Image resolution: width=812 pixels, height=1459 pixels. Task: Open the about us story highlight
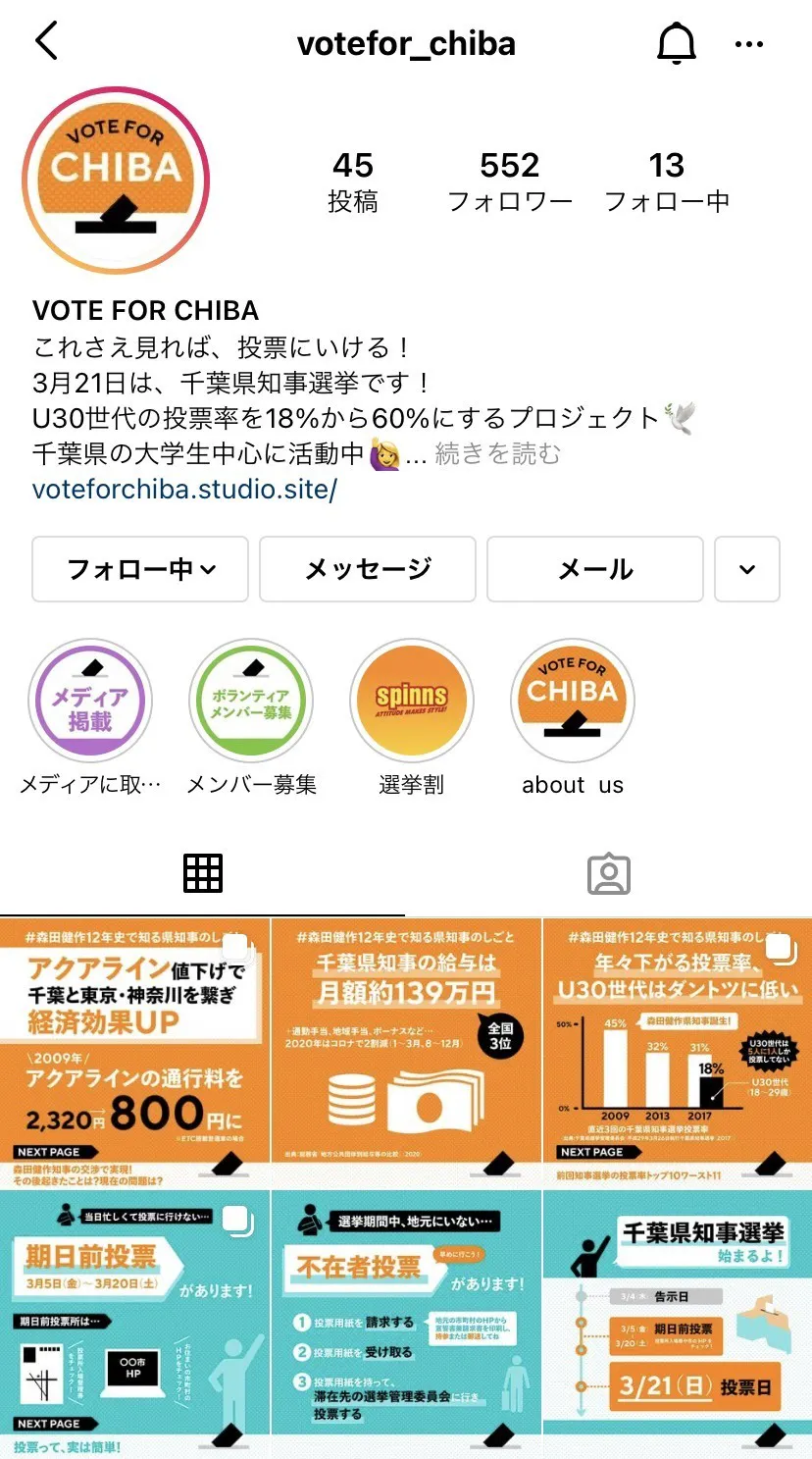[573, 702]
